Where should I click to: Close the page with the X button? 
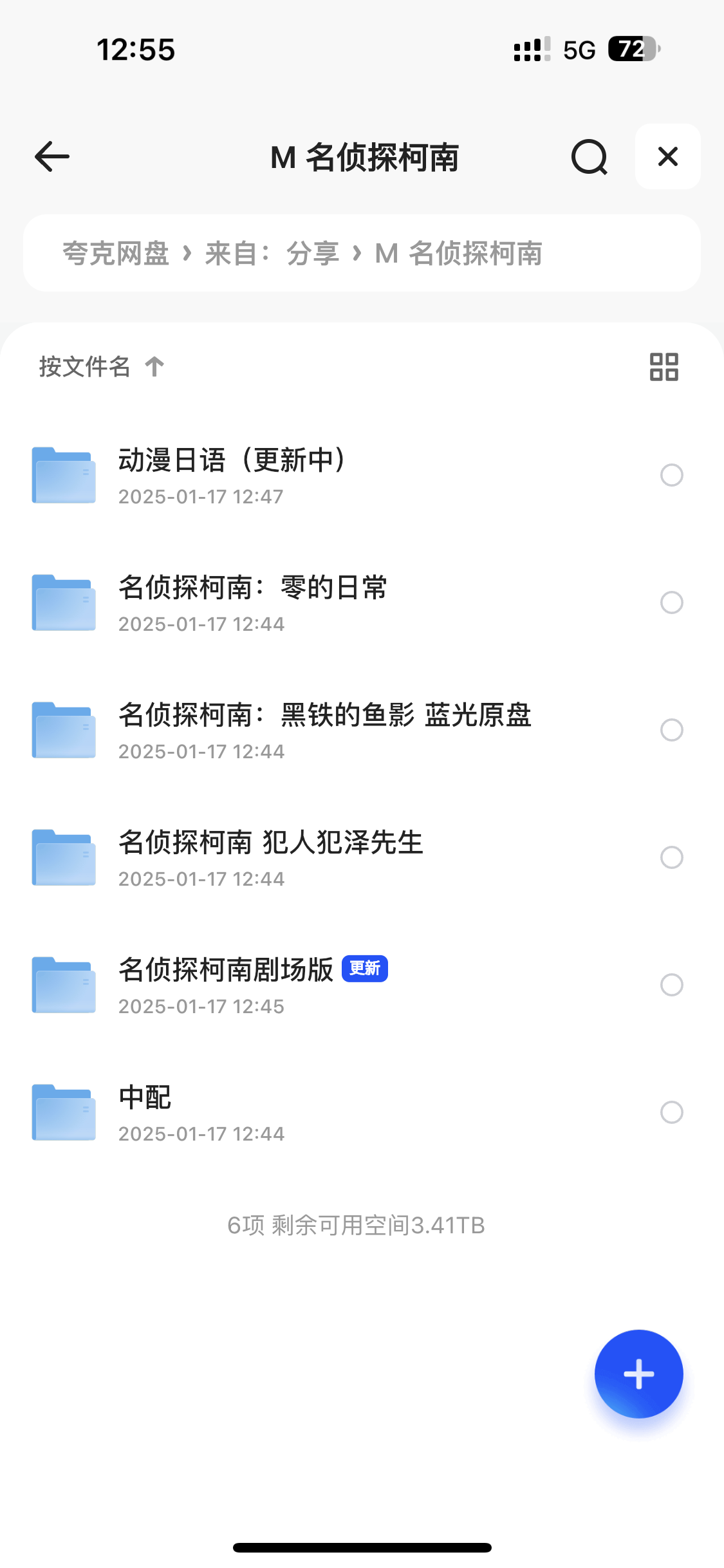click(x=668, y=156)
